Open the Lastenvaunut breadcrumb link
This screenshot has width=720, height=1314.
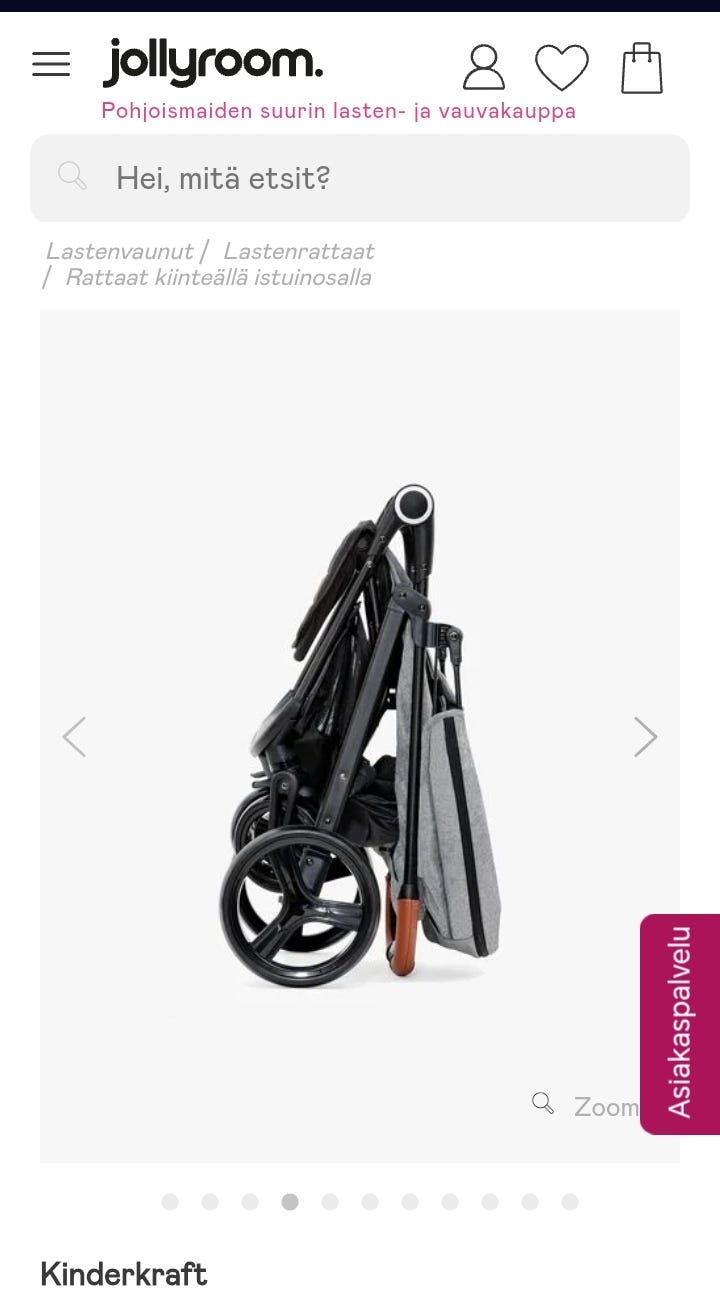click(120, 251)
